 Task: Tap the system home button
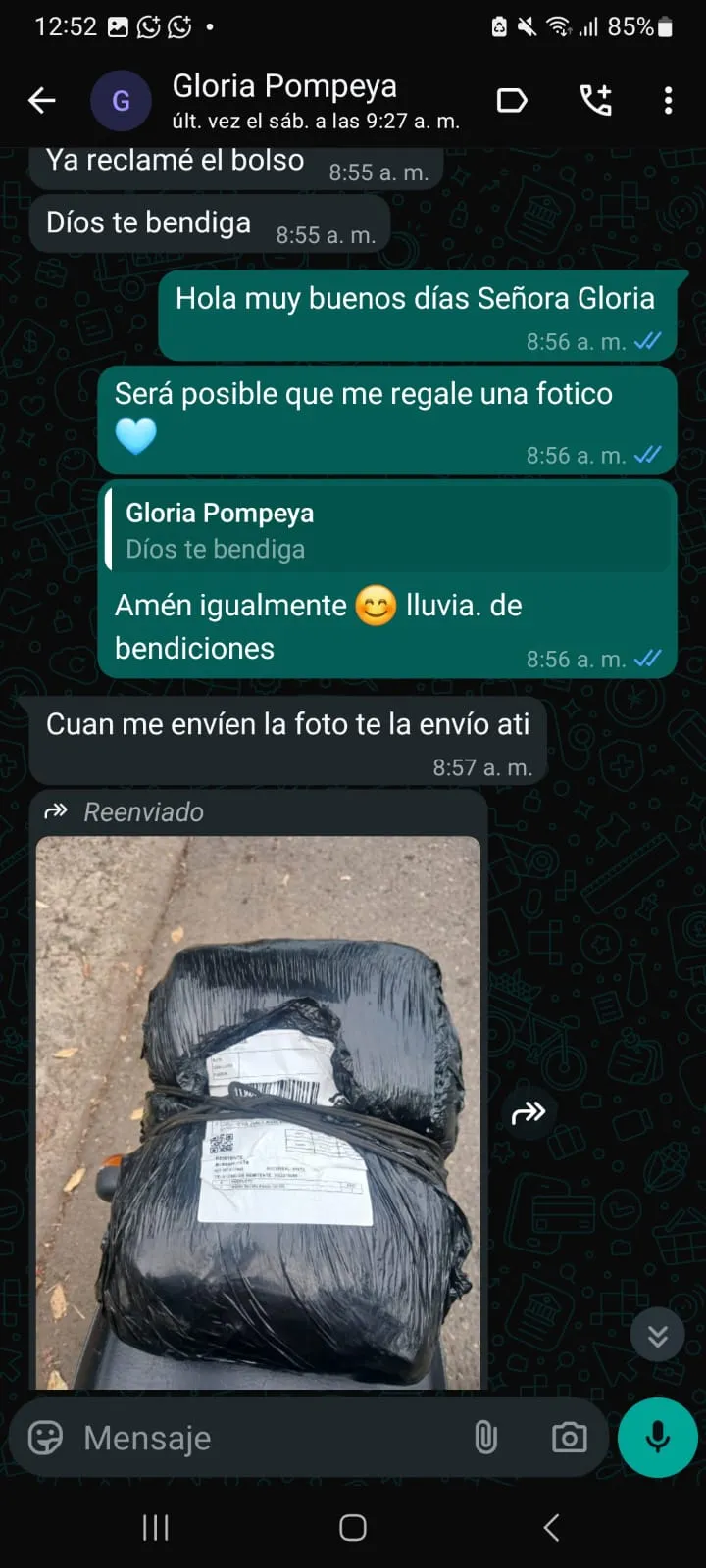(x=353, y=1527)
